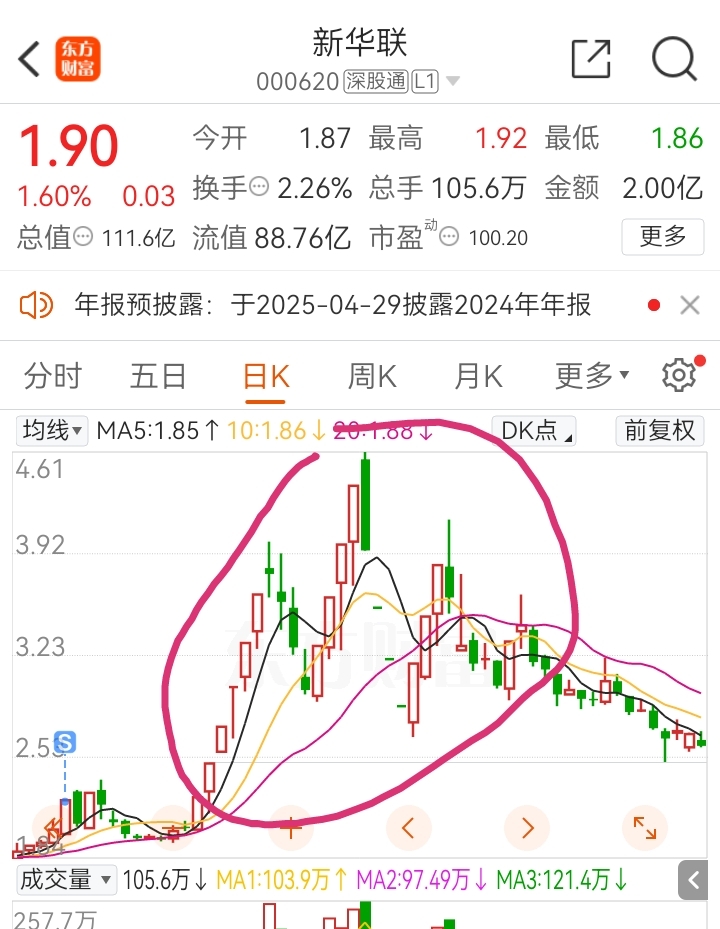Open the 2024 annual report announcement link
Screen dimensions: 720x929
(x=330, y=304)
